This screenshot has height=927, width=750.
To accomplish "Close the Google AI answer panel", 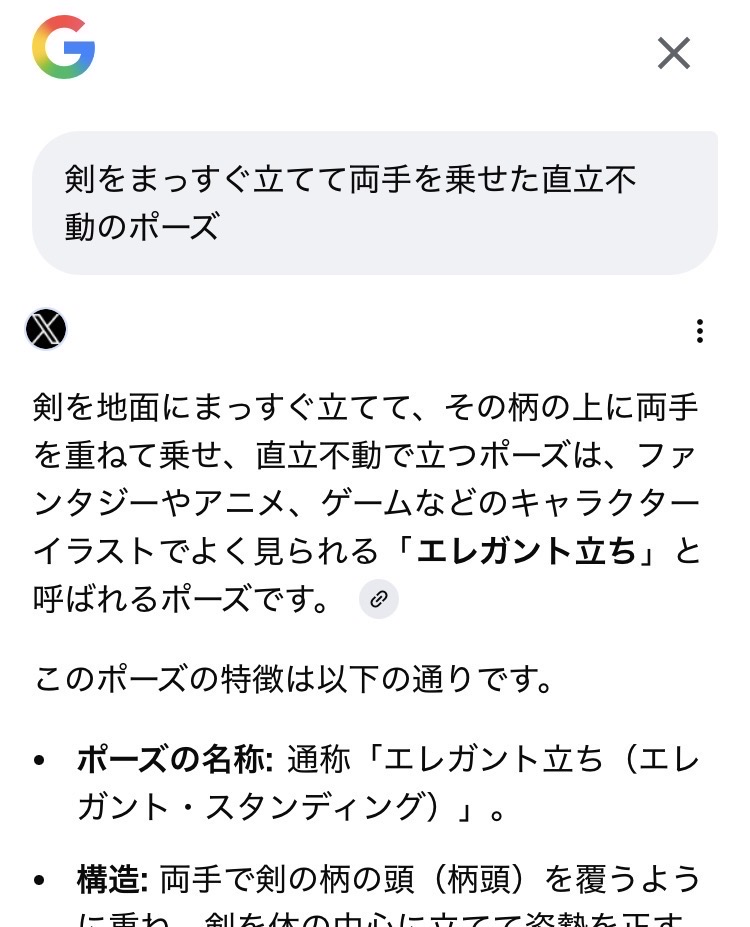I will pos(673,53).
